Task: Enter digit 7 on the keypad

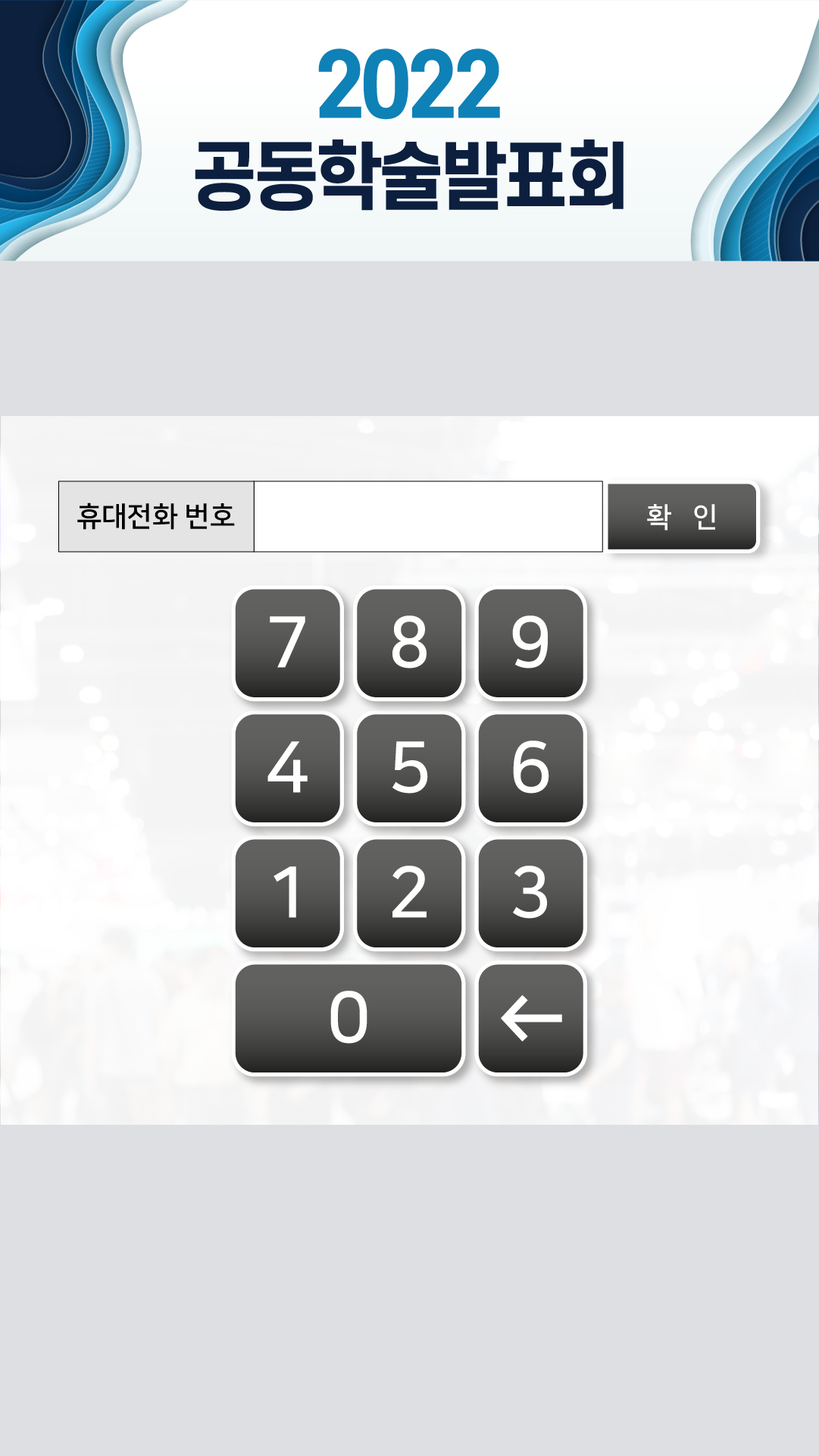Action: click(x=288, y=643)
